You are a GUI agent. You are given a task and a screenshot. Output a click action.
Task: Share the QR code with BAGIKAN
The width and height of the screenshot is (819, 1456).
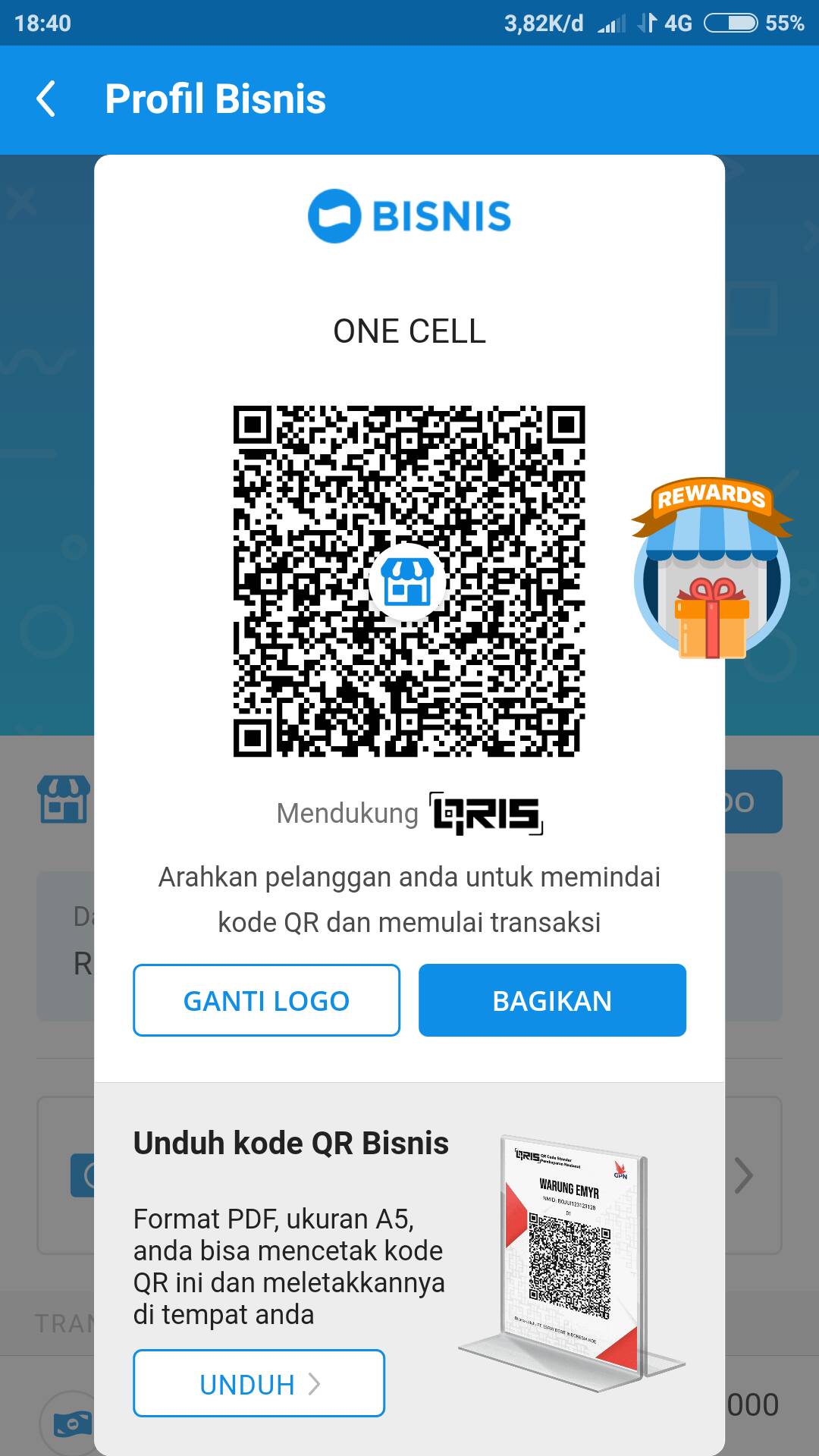click(552, 1000)
